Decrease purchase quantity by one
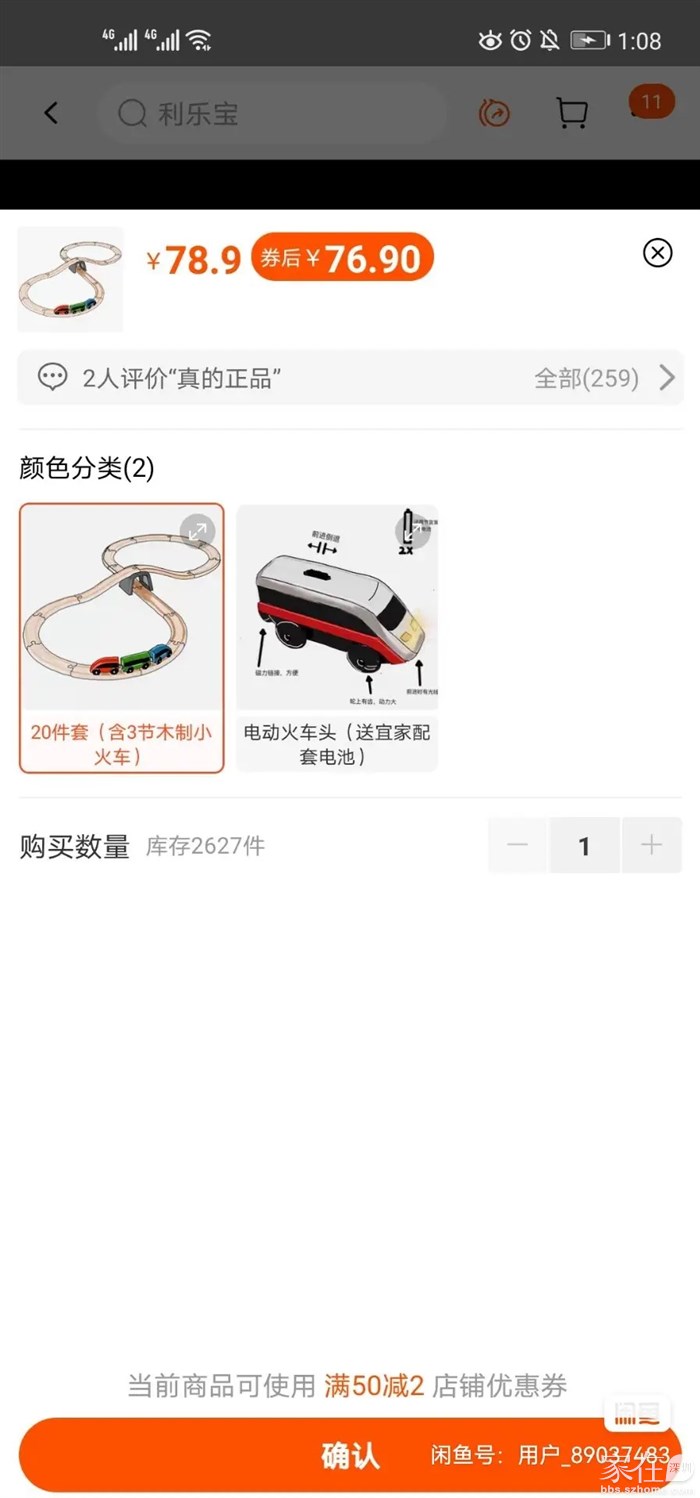Viewport: 700px width, 1498px height. click(x=518, y=846)
